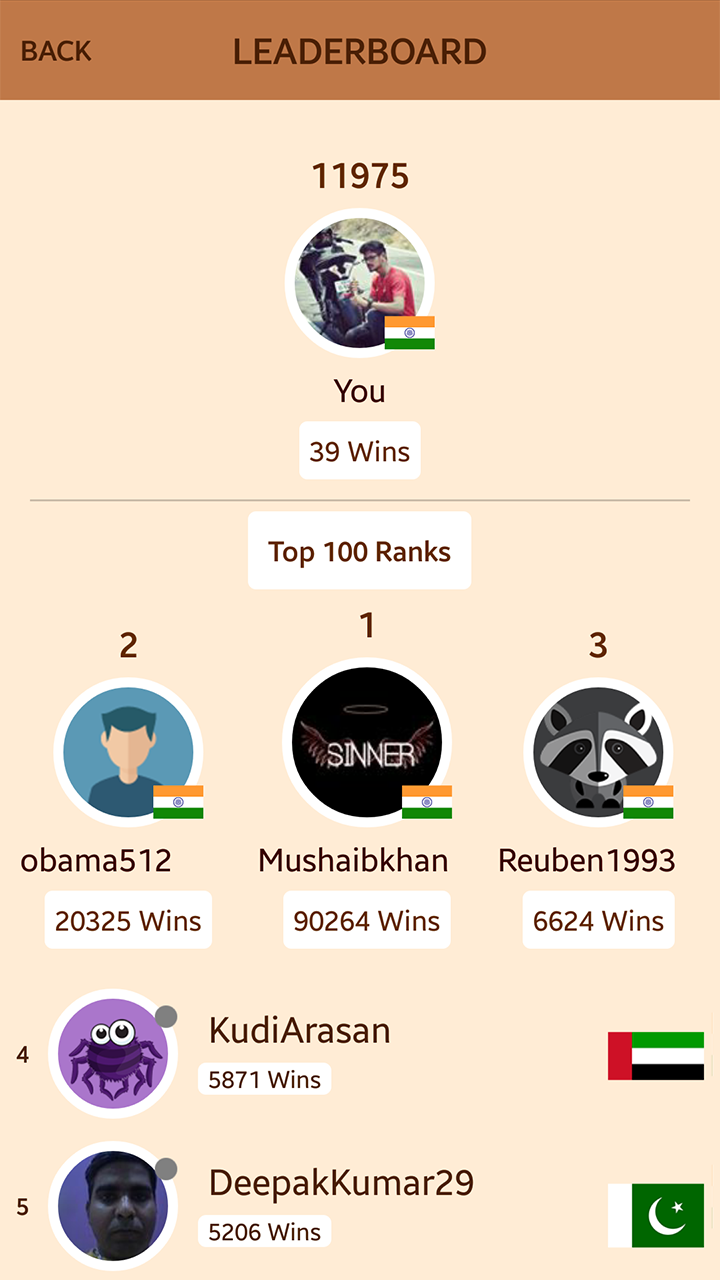Click the UAE flag next to KudiArasan
720x1280 pixels.
coord(655,1055)
